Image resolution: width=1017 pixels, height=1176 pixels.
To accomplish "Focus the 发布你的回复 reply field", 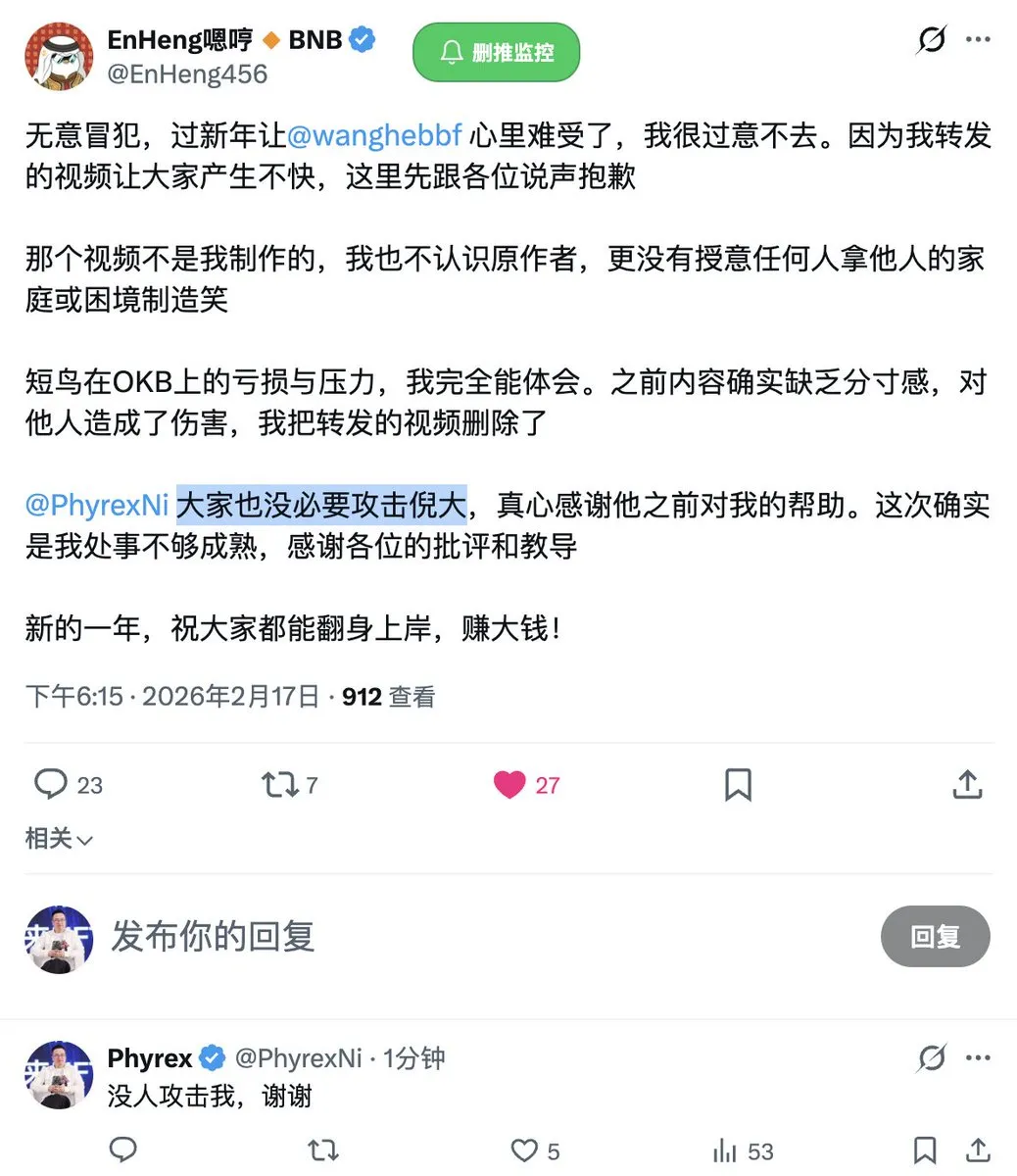I will [x=392, y=936].
